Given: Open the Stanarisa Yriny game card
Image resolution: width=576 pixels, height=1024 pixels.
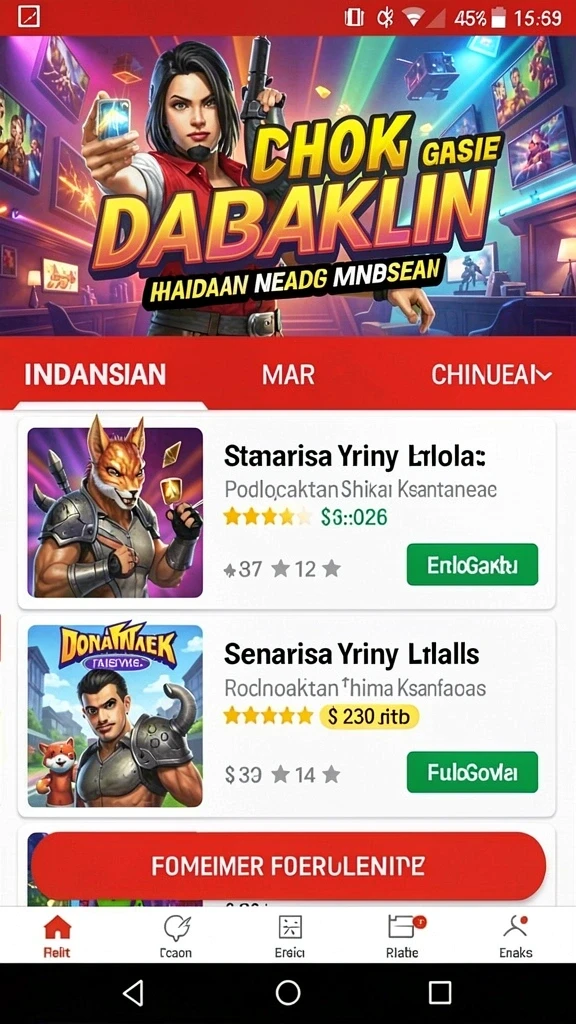Looking at the screenshot, I should click(287, 513).
